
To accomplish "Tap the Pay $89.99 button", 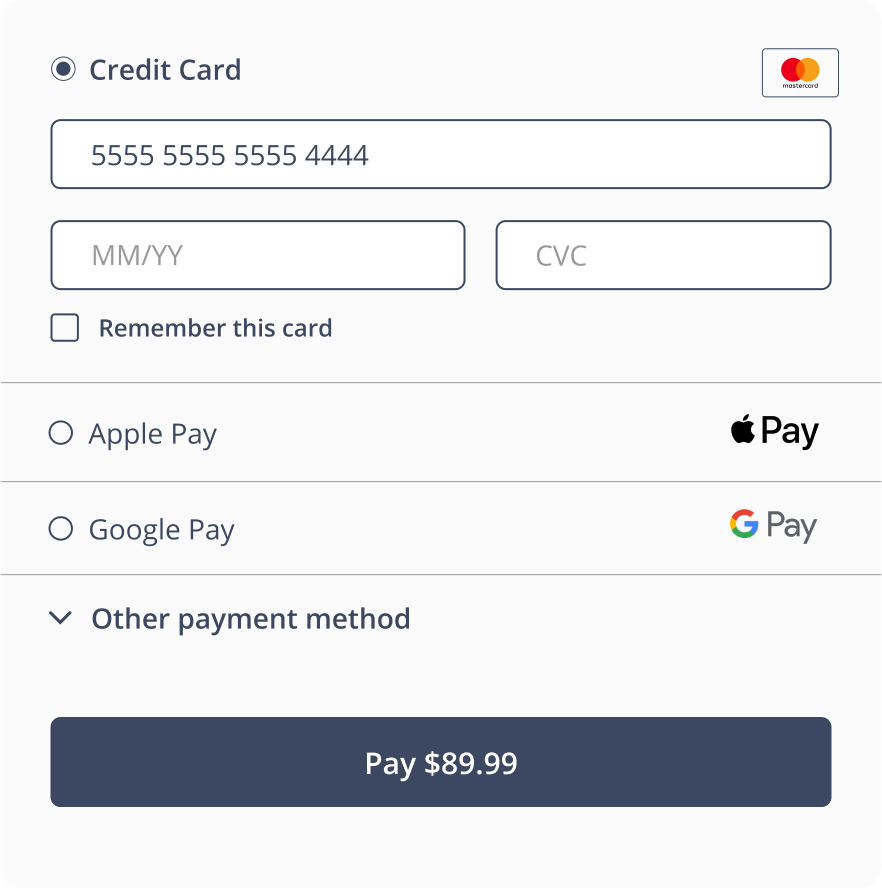I will pos(440,762).
